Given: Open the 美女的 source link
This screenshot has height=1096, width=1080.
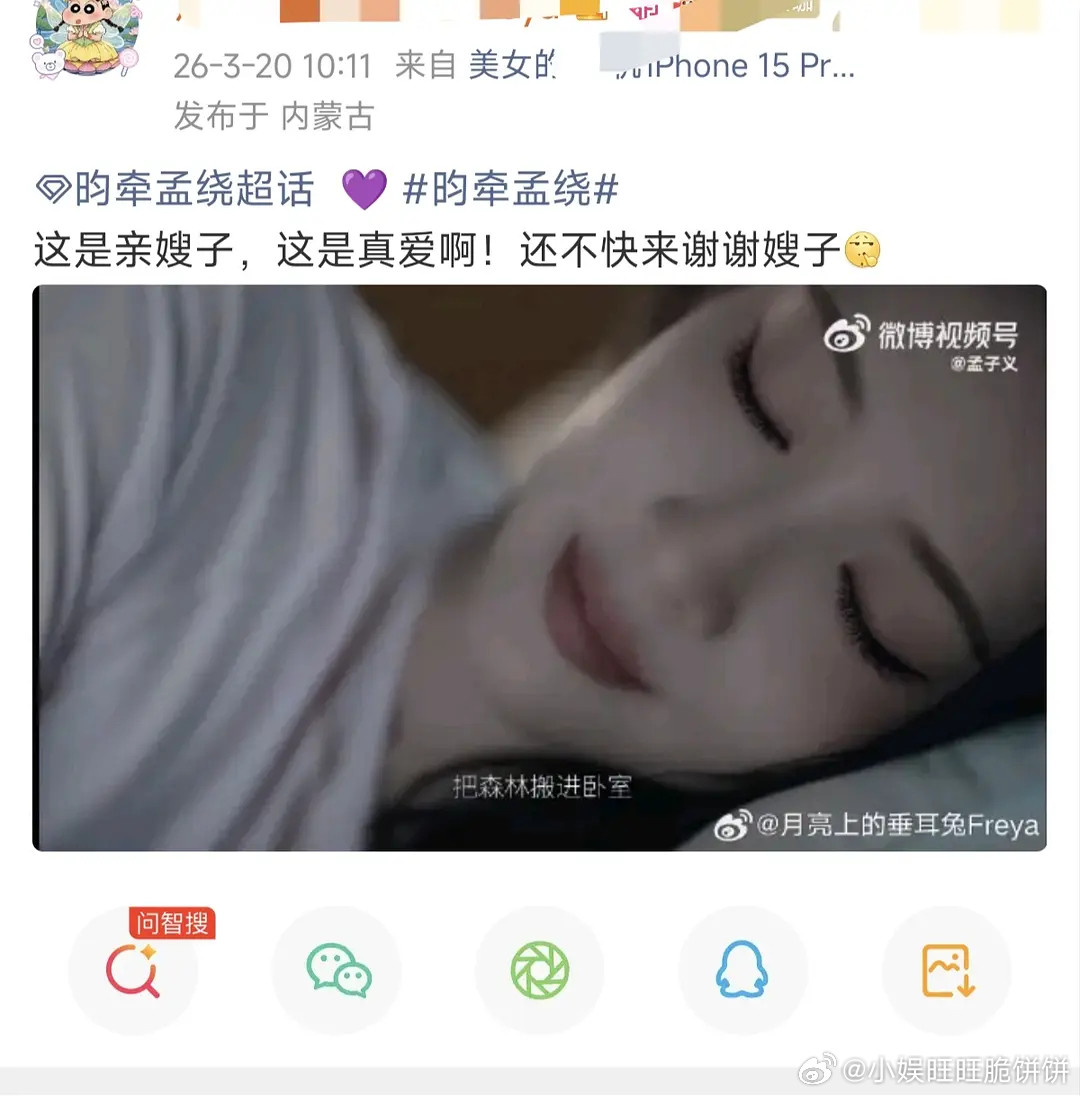Looking at the screenshot, I should 512,66.
